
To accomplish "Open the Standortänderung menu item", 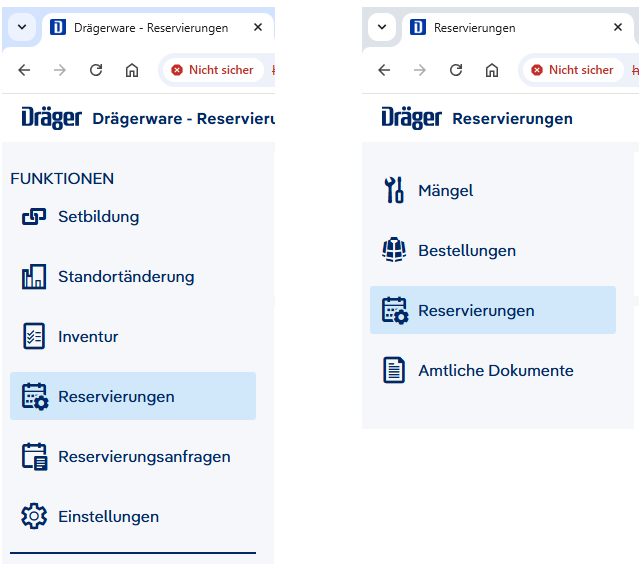I will 125,277.
